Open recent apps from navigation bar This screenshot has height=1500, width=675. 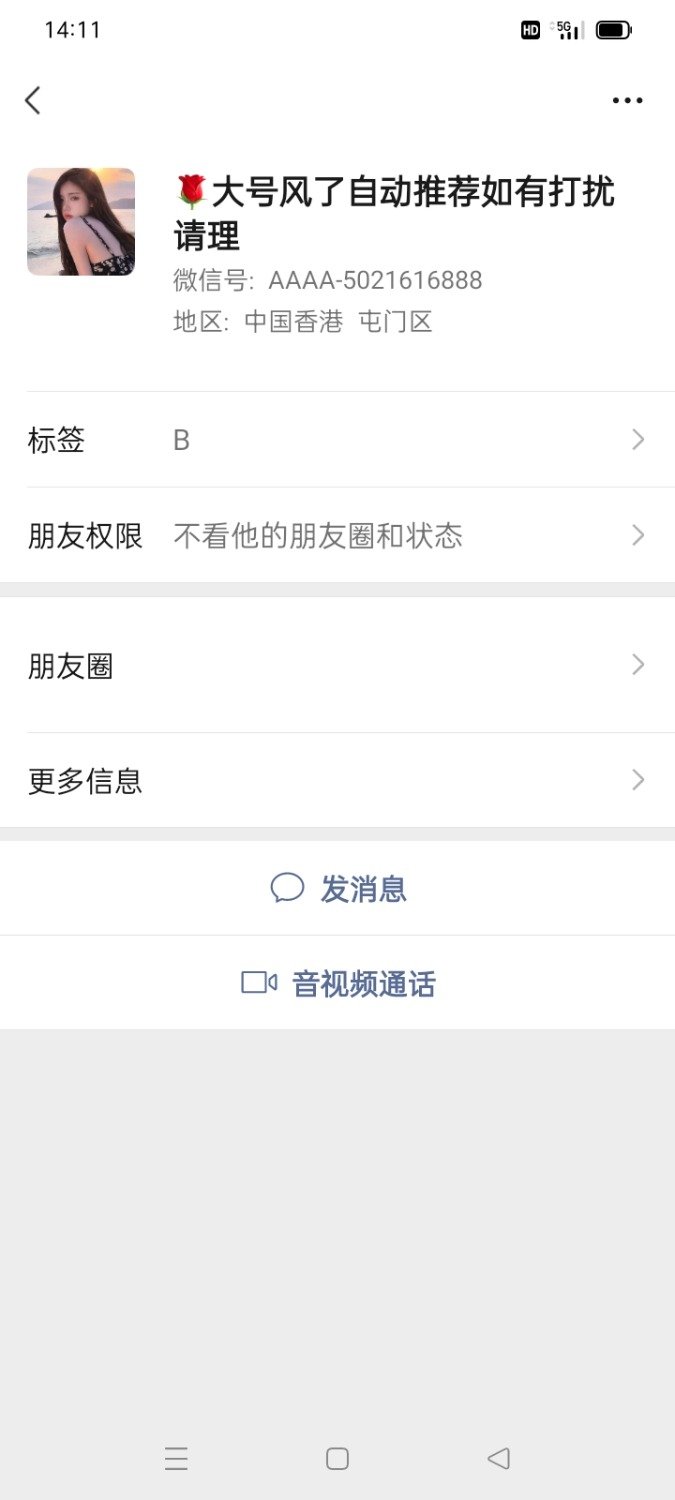(176, 1459)
